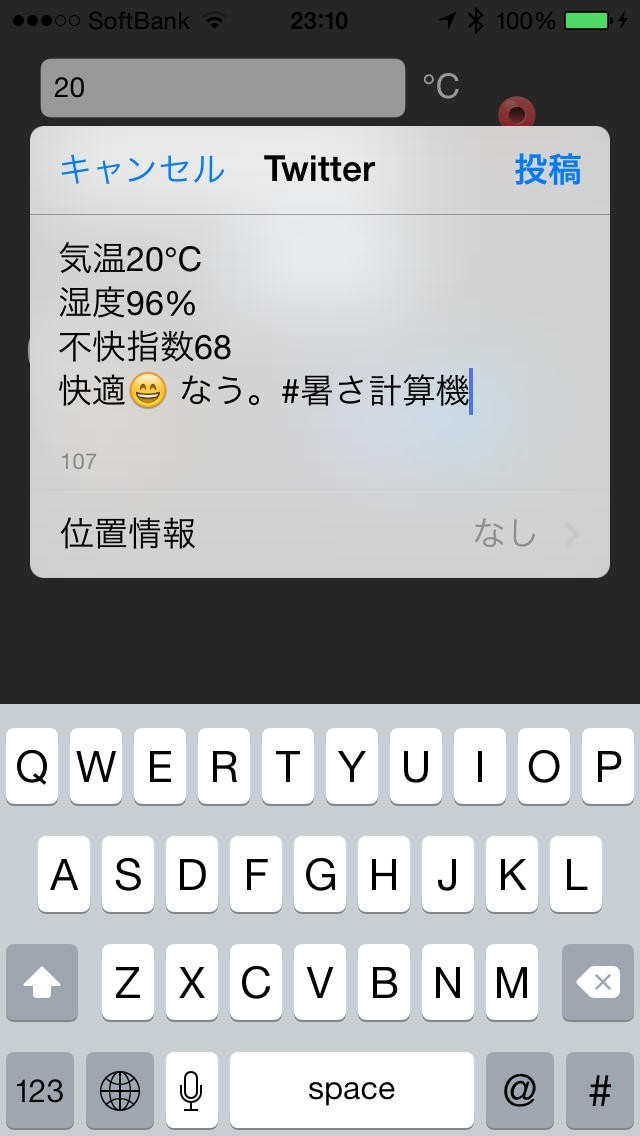Insert a # hashtag symbol
640x1136 pixels.
pyautogui.click(x=599, y=1090)
